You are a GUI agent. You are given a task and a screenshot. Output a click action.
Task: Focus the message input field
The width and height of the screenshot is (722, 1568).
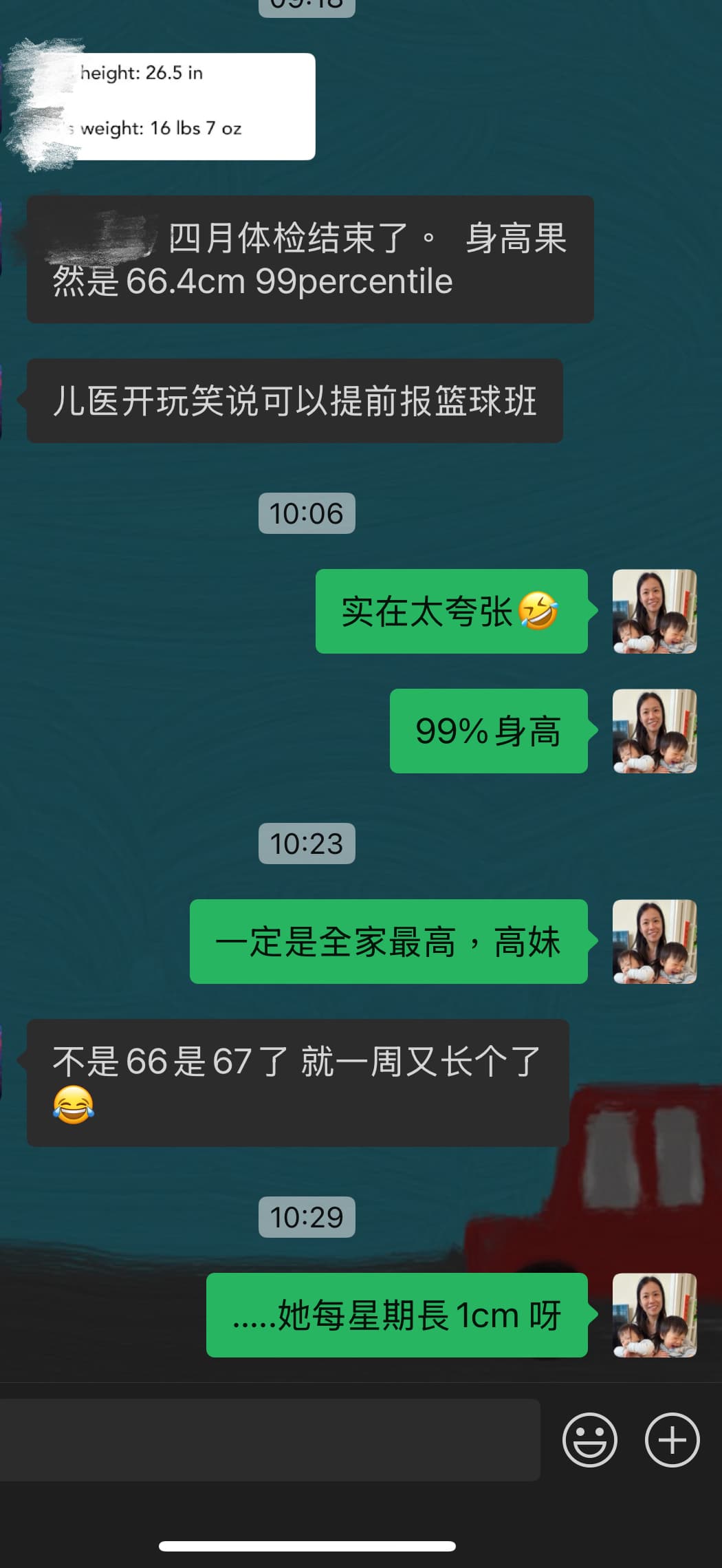tap(270, 1440)
